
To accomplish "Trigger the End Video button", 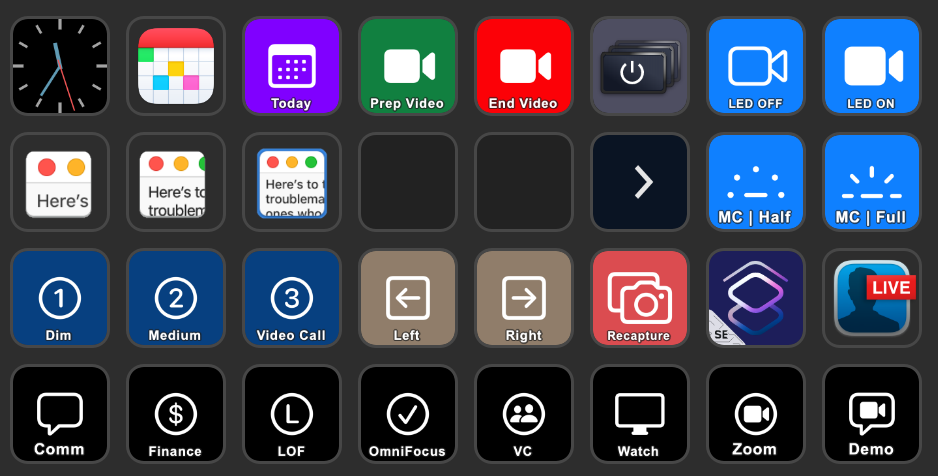I will tap(524, 66).
